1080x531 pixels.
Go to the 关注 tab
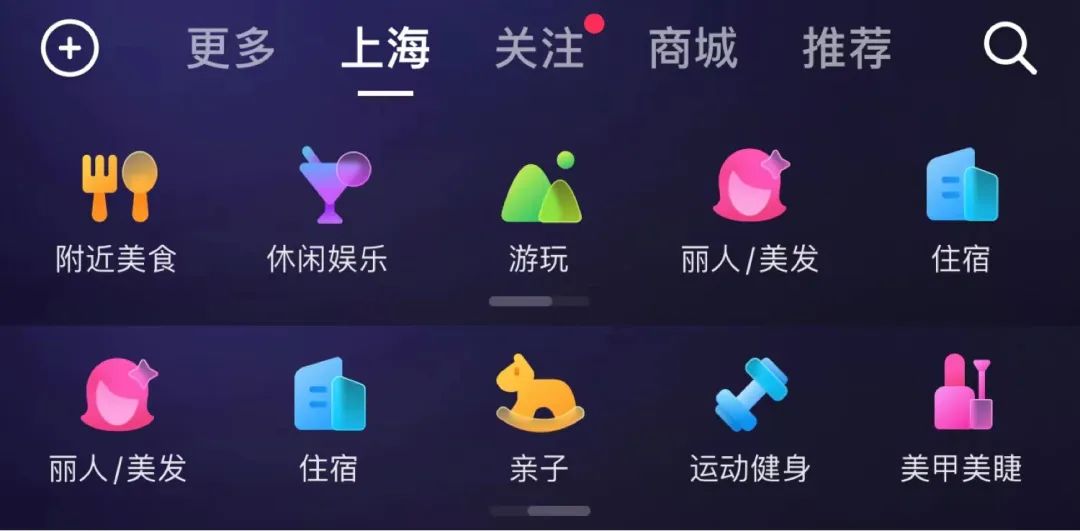(x=539, y=49)
